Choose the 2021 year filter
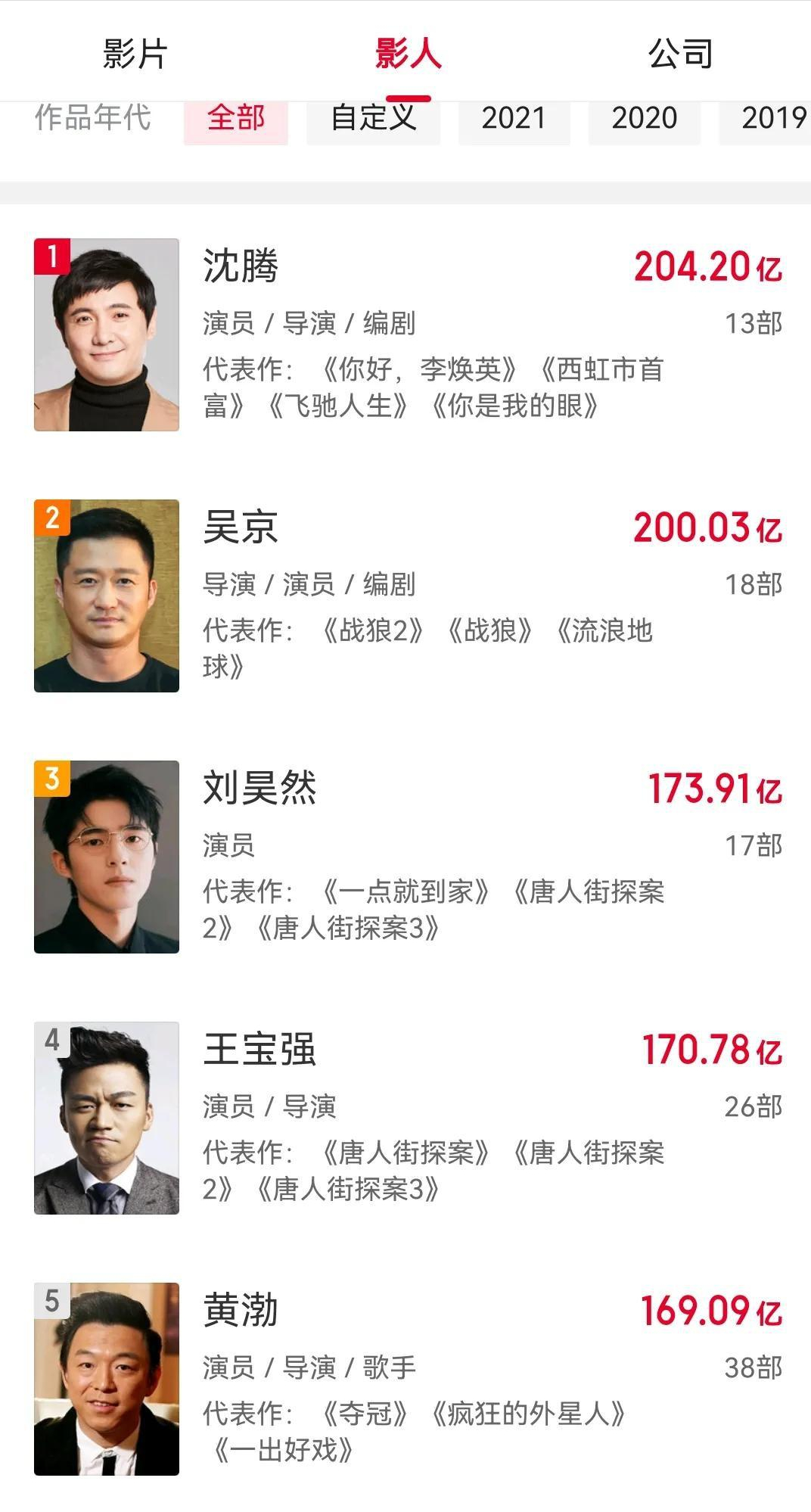 [514, 120]
